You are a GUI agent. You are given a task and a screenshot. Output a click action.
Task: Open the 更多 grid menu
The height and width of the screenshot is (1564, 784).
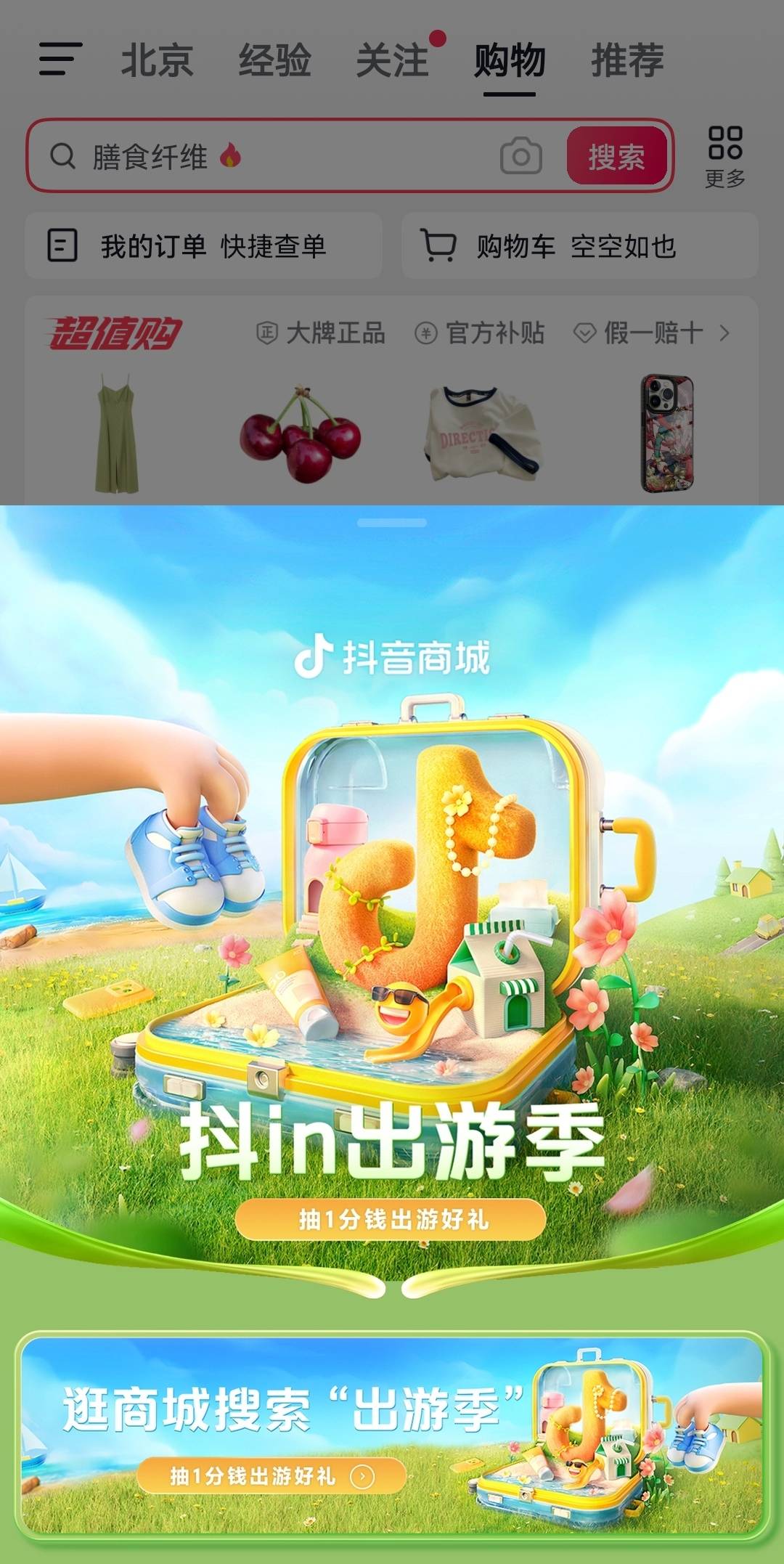click(x=725, y=155)
